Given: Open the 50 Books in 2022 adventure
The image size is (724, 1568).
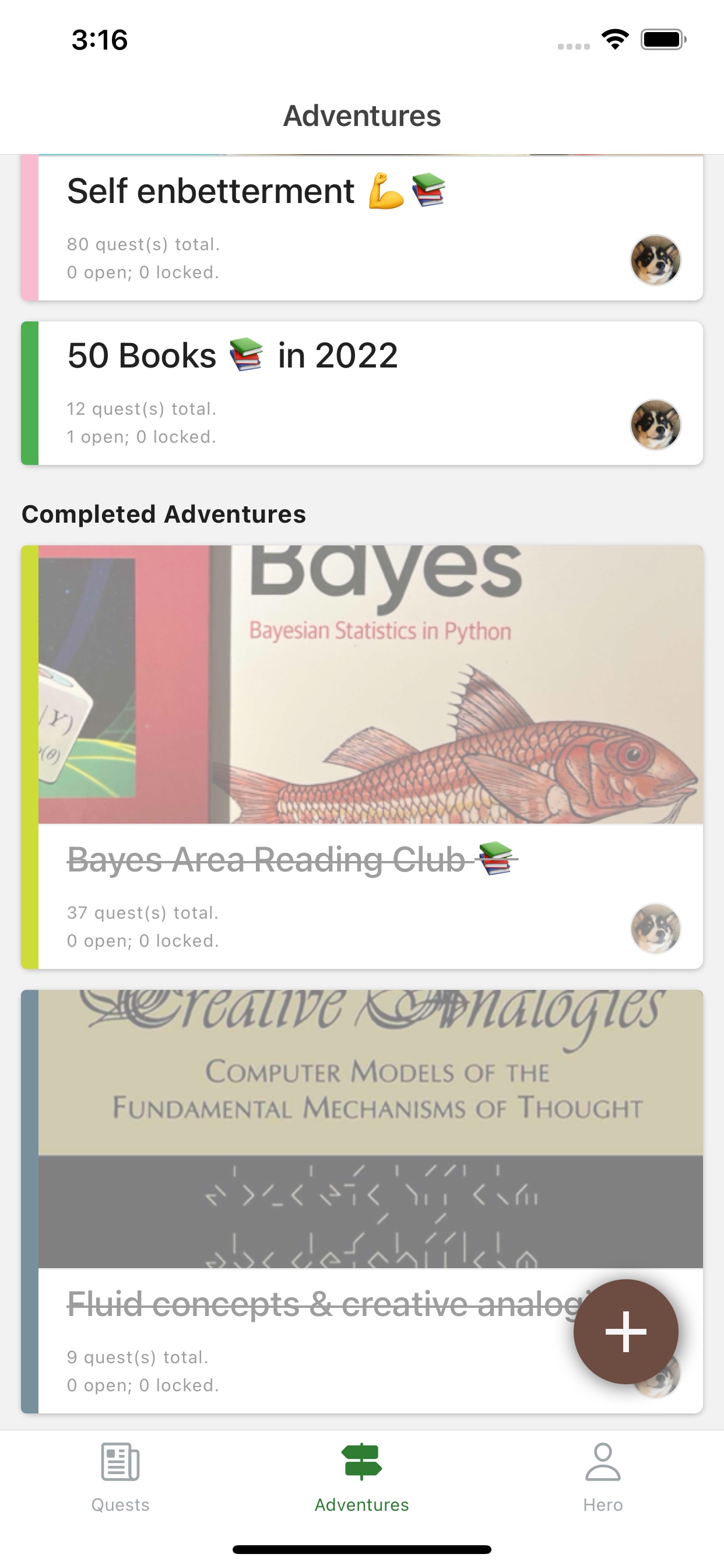Looking at the screenshot, I should [x=362, y=393].
